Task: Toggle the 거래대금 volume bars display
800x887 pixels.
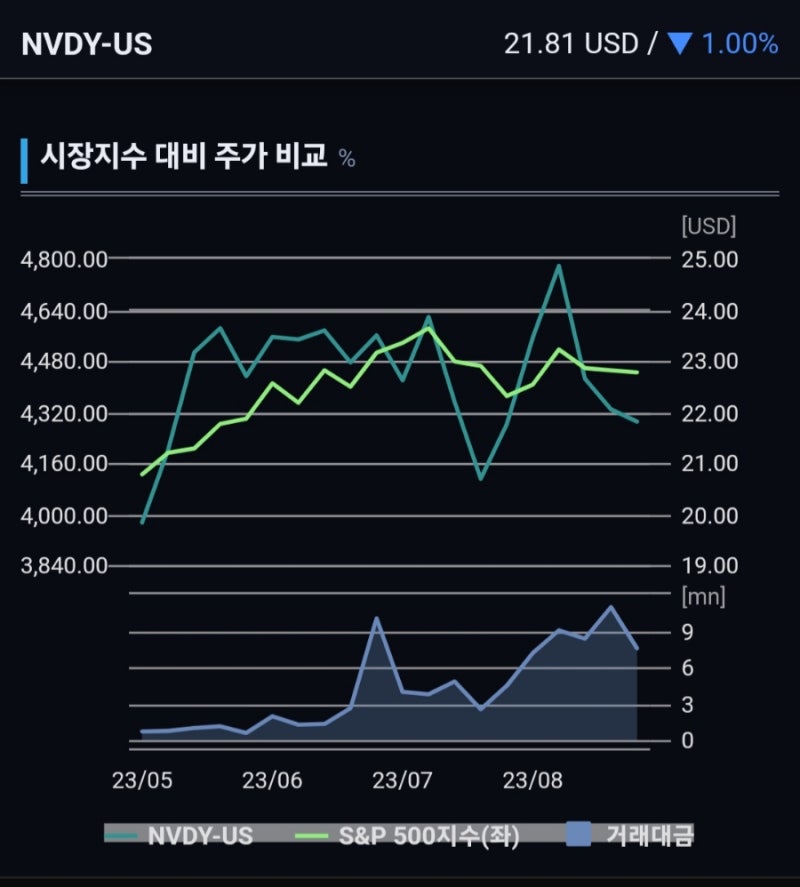Action: pos(648,832)
